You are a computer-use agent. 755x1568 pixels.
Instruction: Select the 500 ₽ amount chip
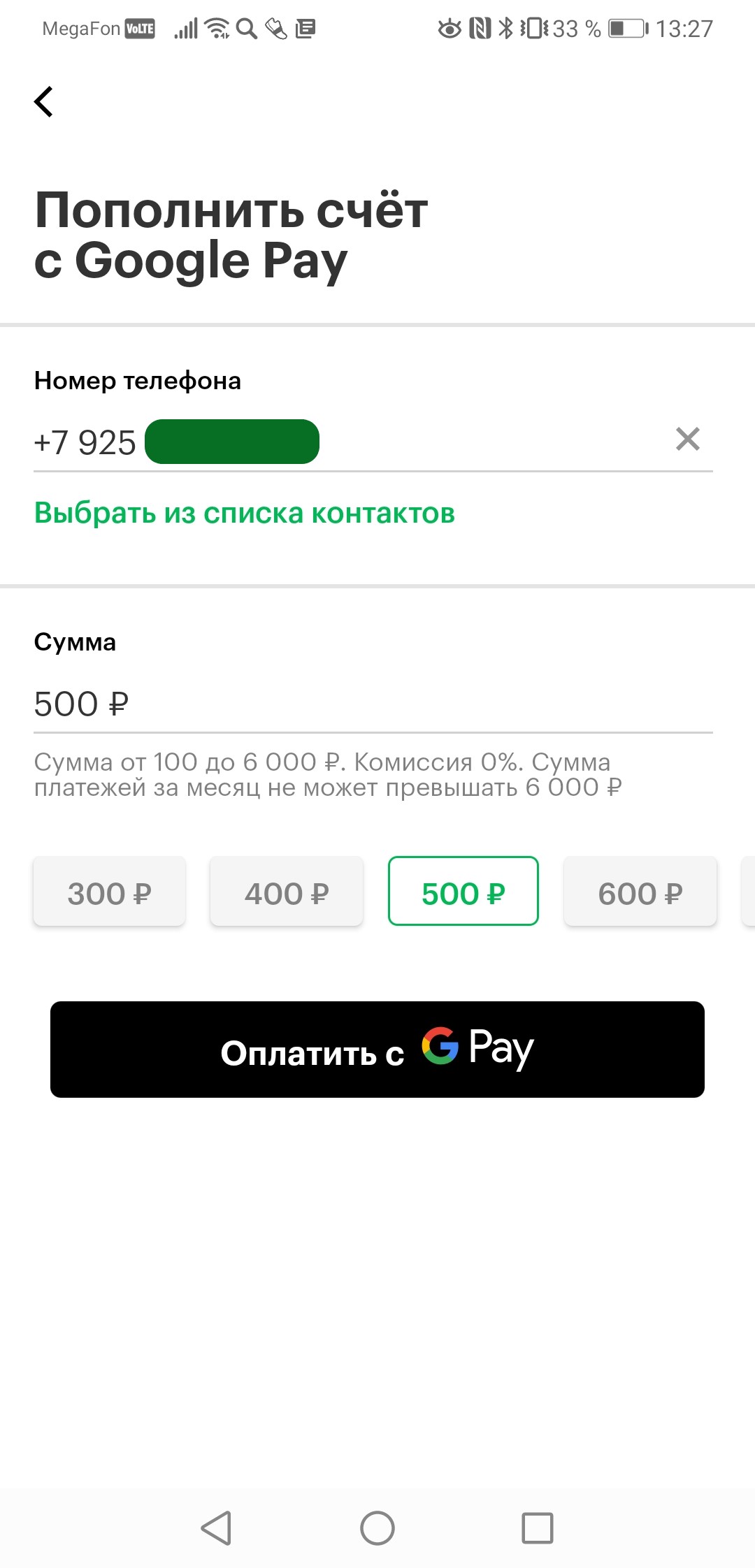pyautogui.click(x=463, y=892)
